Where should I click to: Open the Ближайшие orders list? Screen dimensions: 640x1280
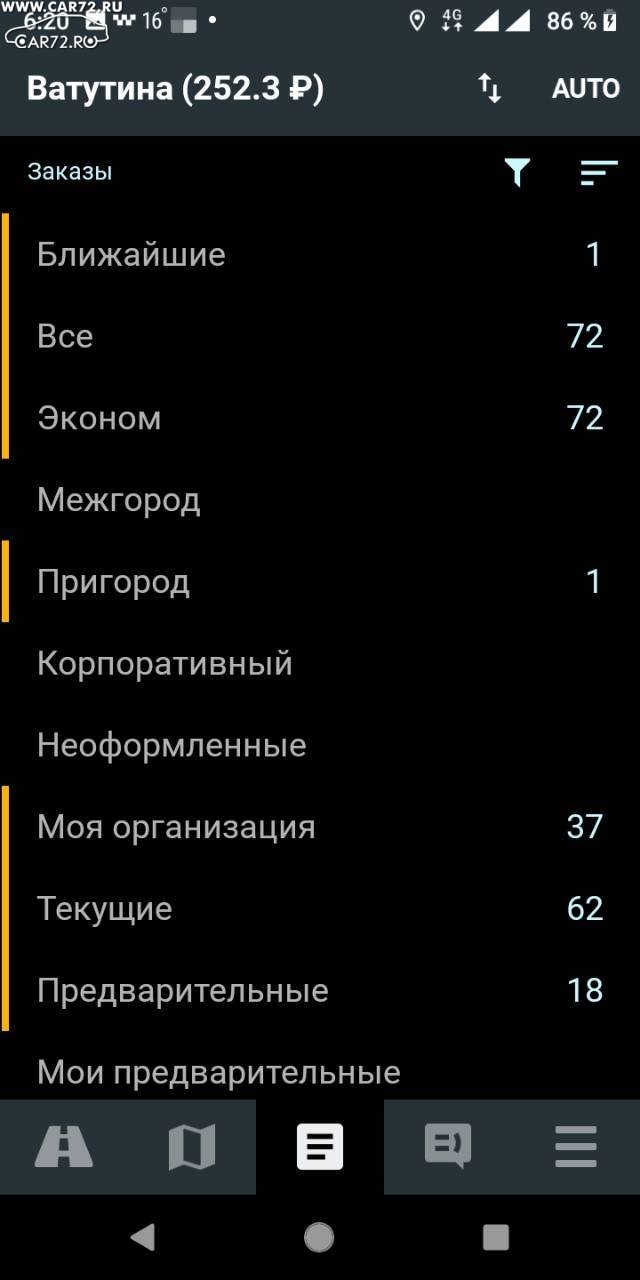[320, 254]
